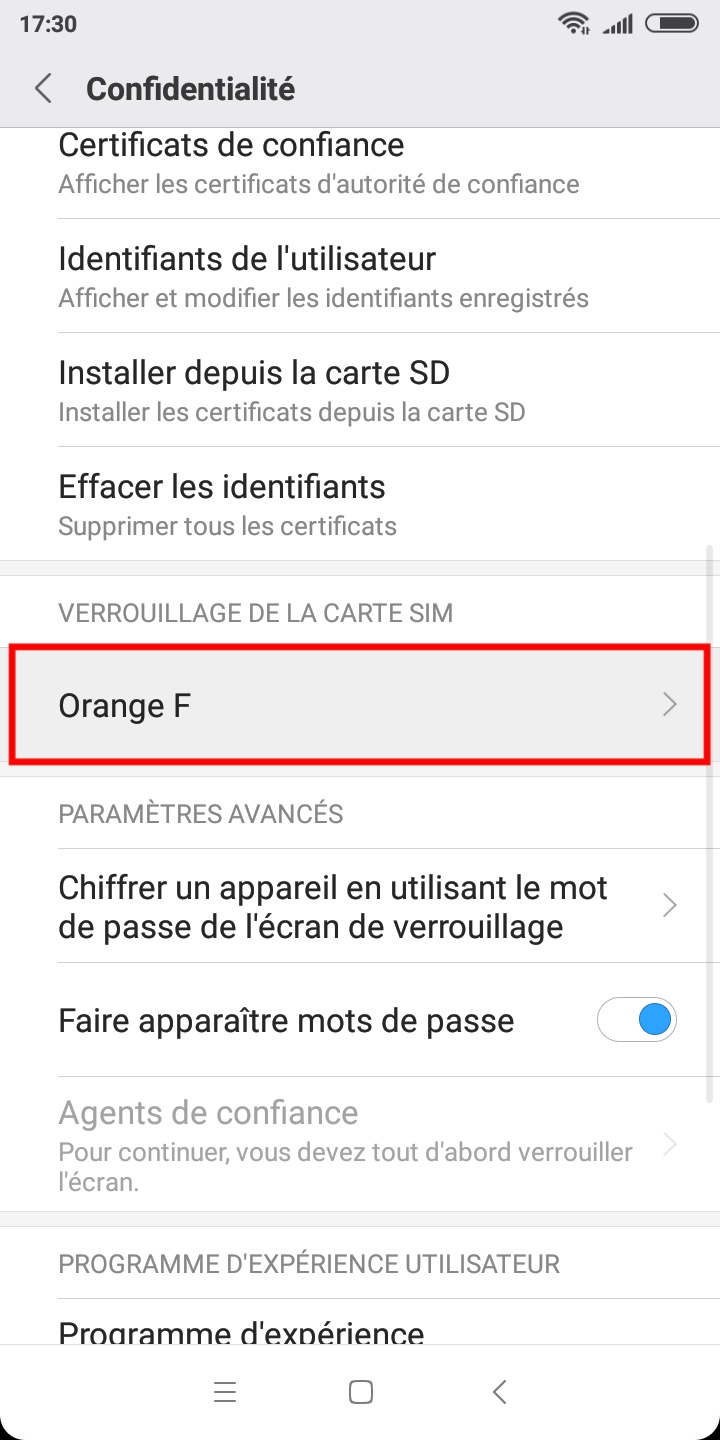Select Installer depuis la carte SD
Image resolution: width=720 pixels, height=1440 pixels.
coord(360,391)
